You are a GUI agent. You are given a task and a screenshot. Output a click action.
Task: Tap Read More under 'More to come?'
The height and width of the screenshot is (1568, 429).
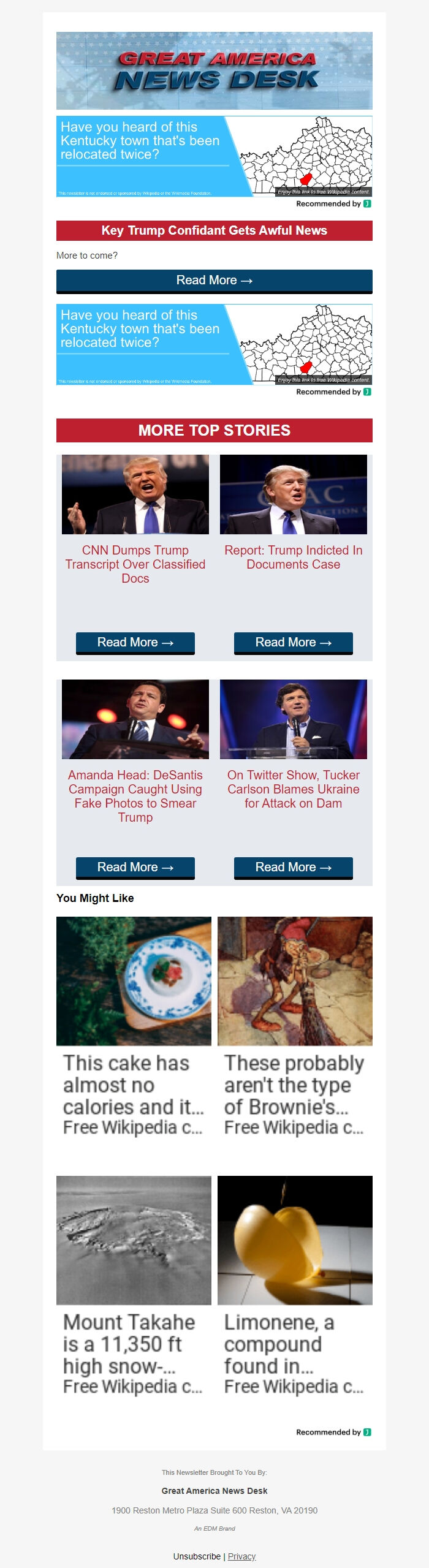coord(214,281)
